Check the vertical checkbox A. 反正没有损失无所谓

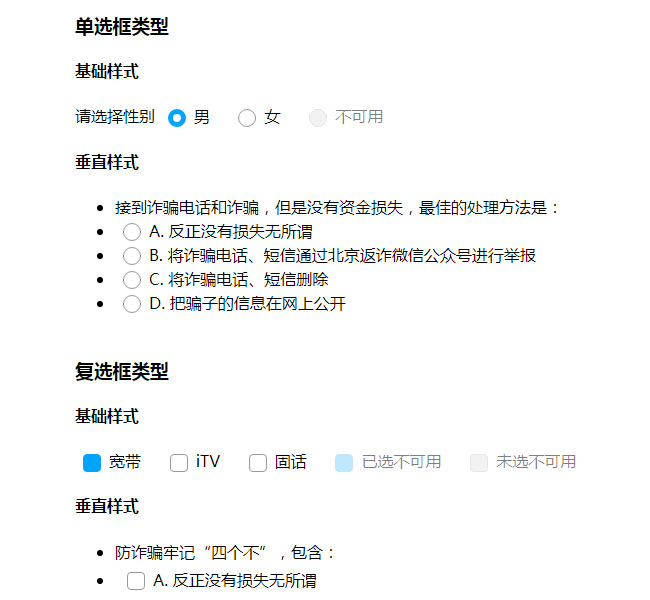[x=136, y=581]
